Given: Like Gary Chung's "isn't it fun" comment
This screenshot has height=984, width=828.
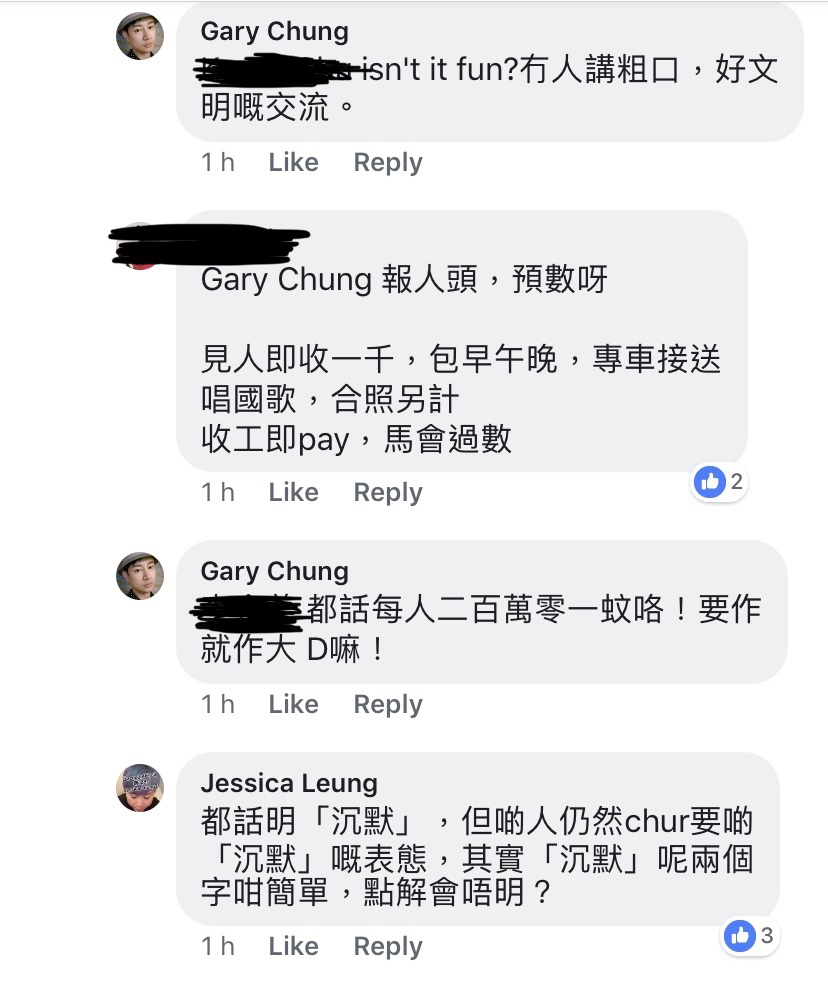Looking at the screenshot, I should [x=293, y=162].
